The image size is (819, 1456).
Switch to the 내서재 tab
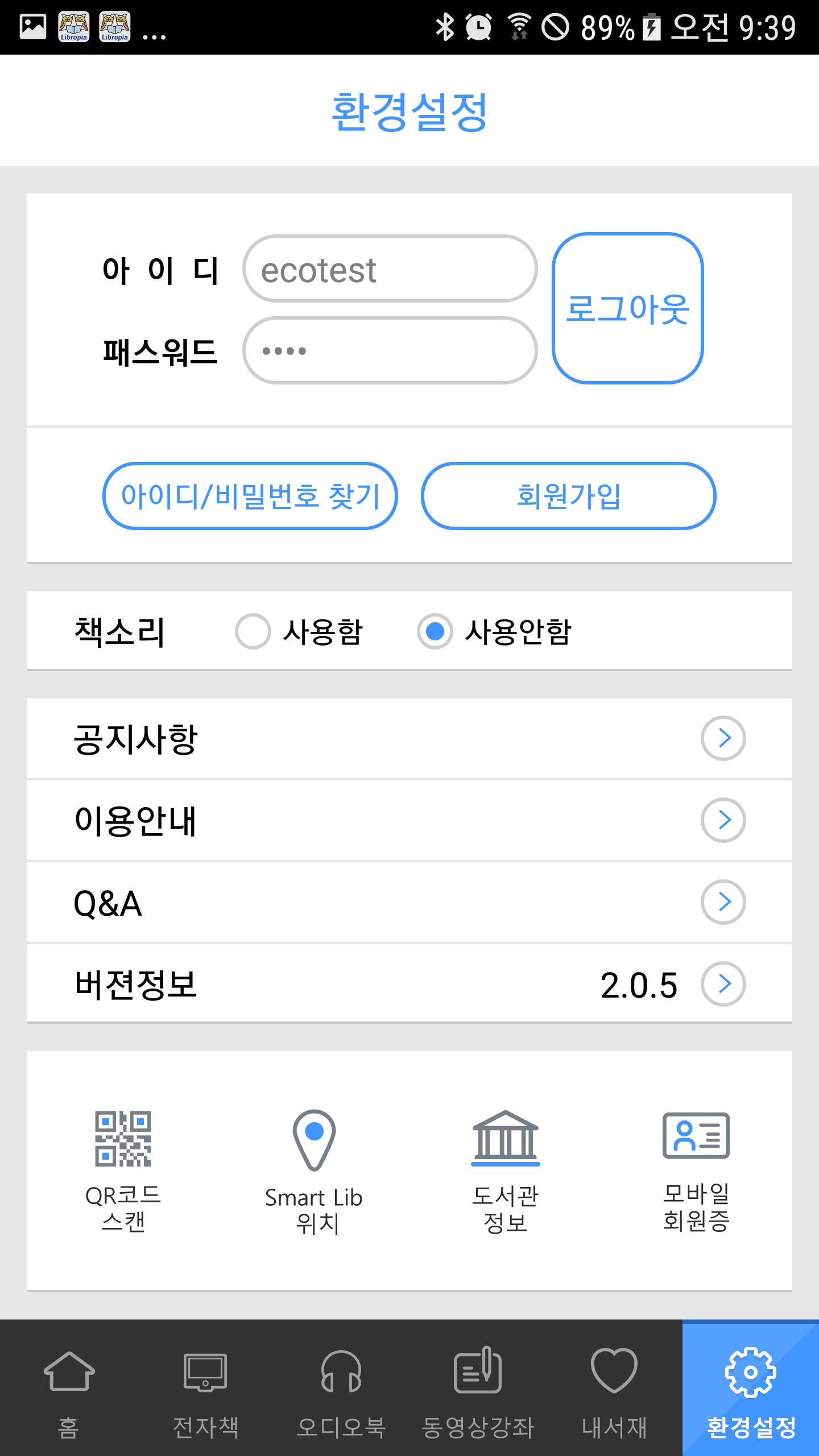tap(614, 1388)
